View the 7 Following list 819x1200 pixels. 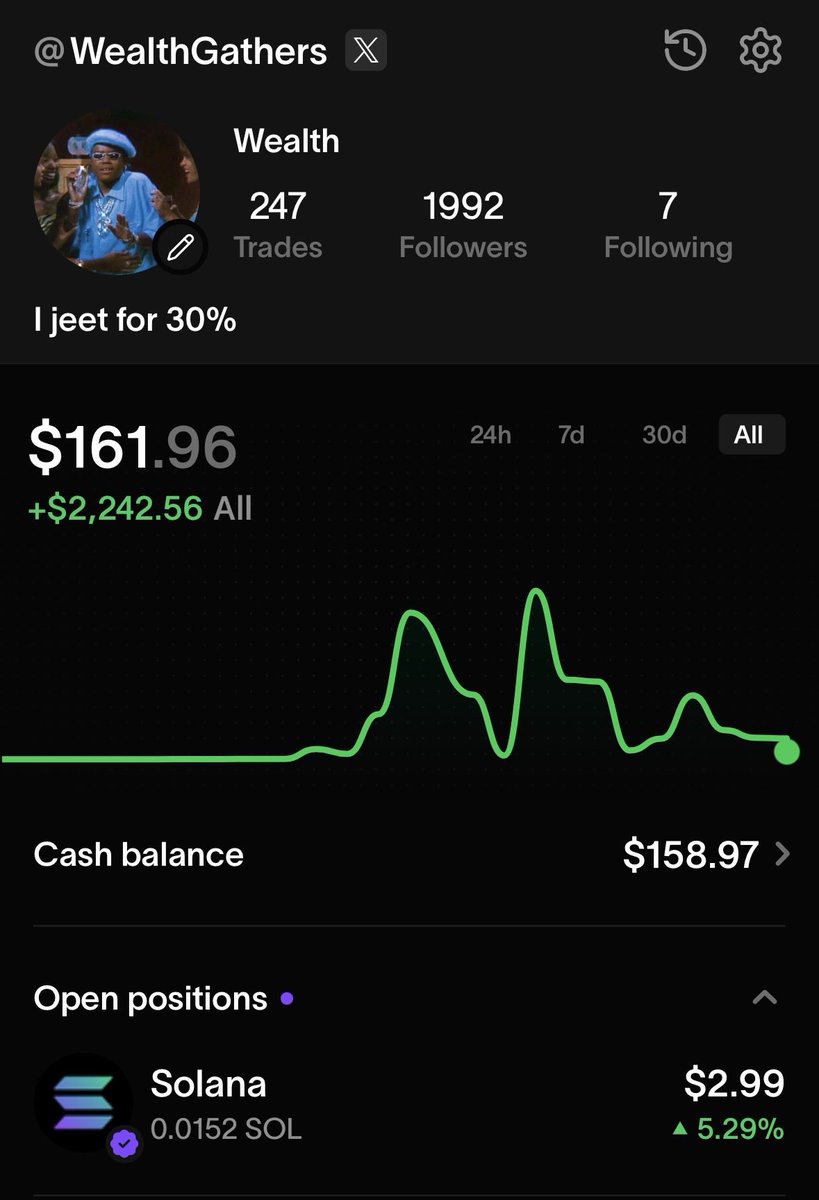[668, 226]
